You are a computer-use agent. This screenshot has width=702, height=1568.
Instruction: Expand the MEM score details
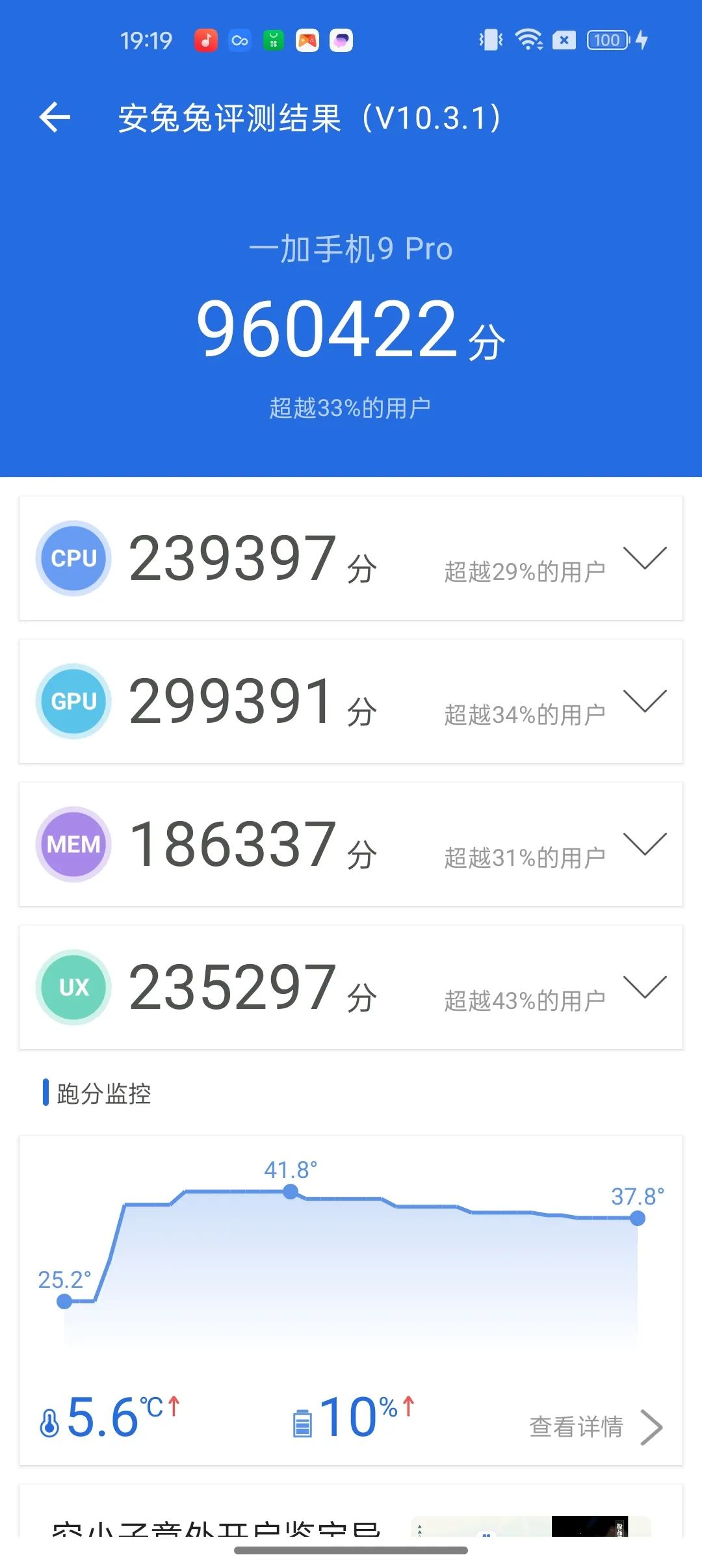644,844
